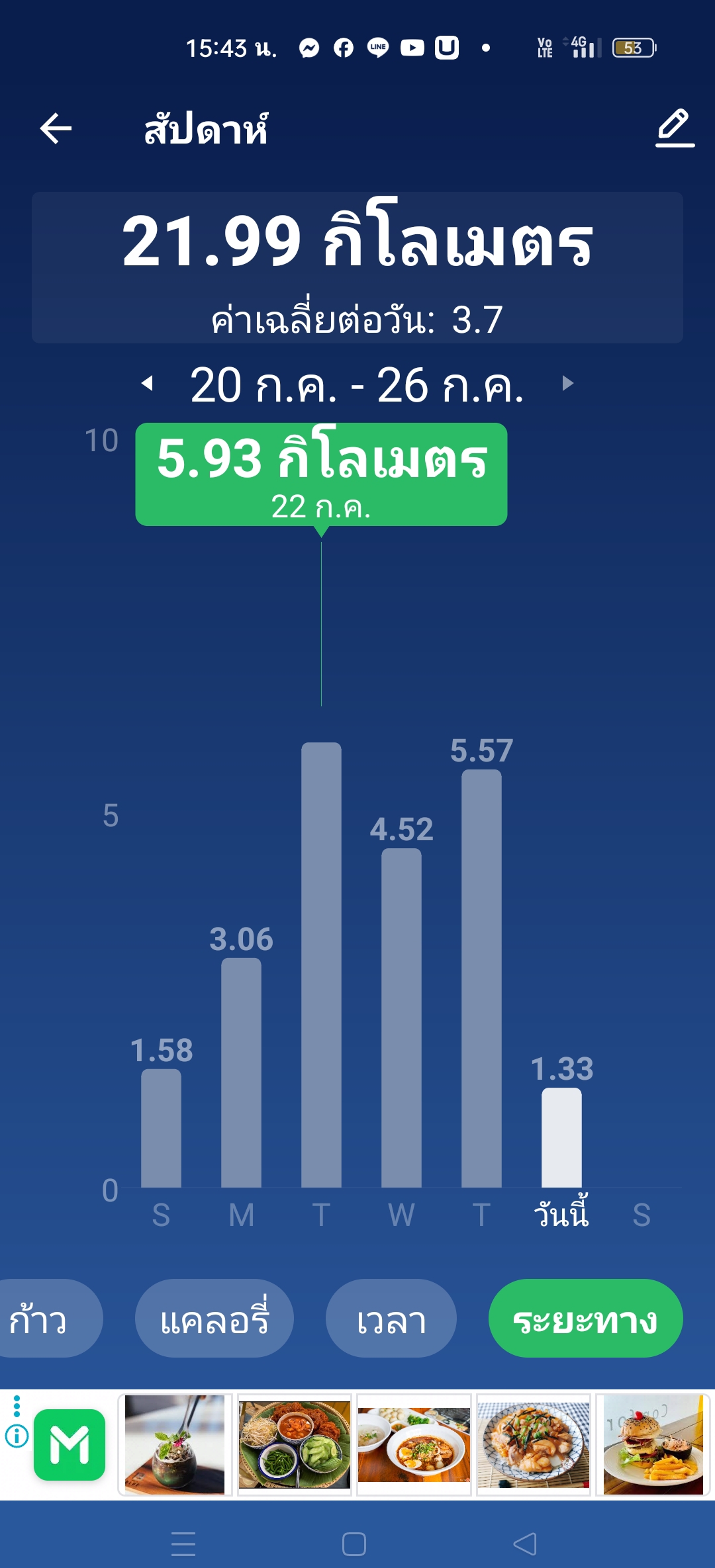Tap the 4.52 bar for Wednesday
This screenshot has width=715, height=1568.
401,1018
